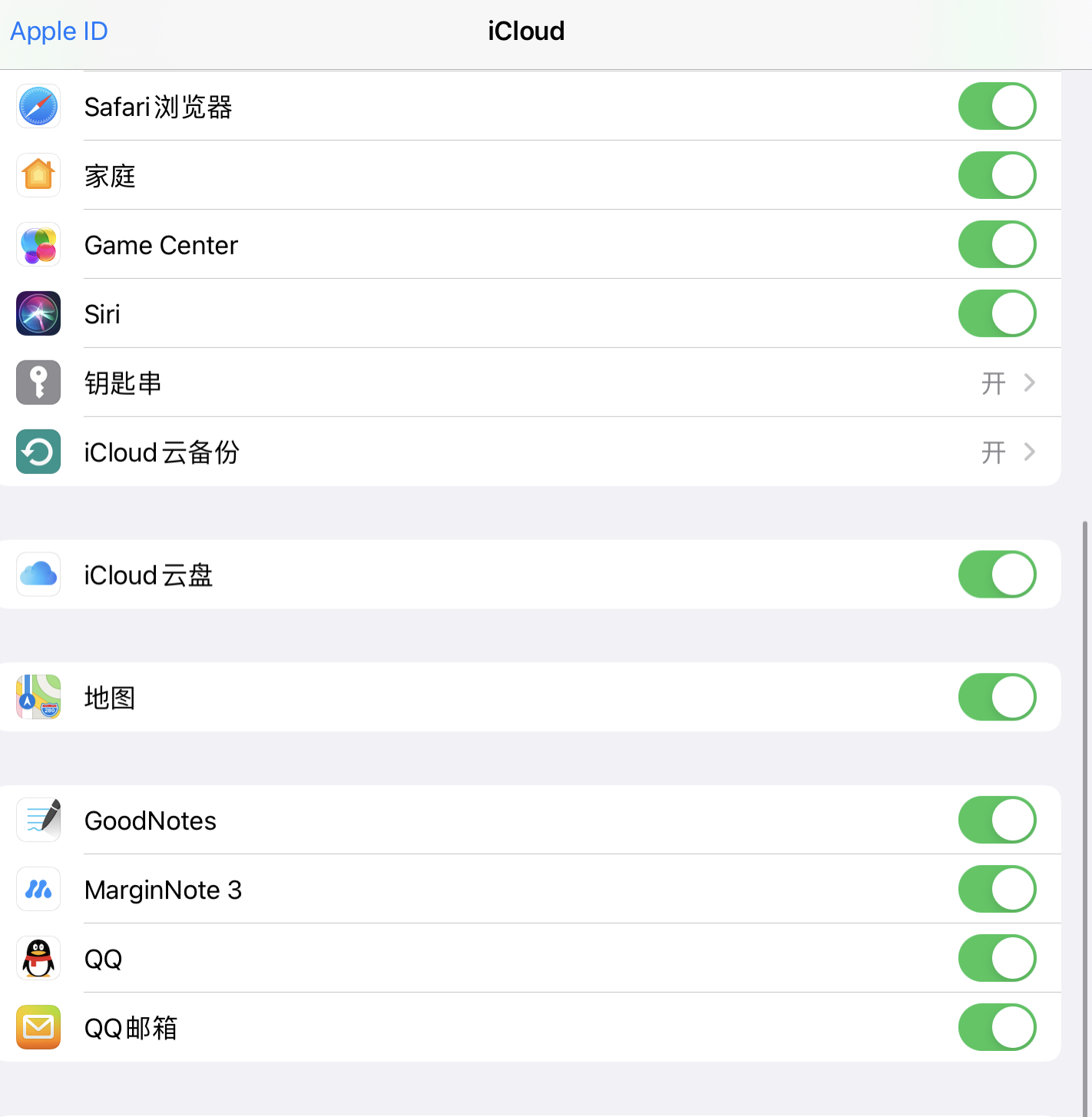The image size is (1092, 1117).
Task: Disable QQ邮箱 iCloud access
Action: click(997, 1028)
